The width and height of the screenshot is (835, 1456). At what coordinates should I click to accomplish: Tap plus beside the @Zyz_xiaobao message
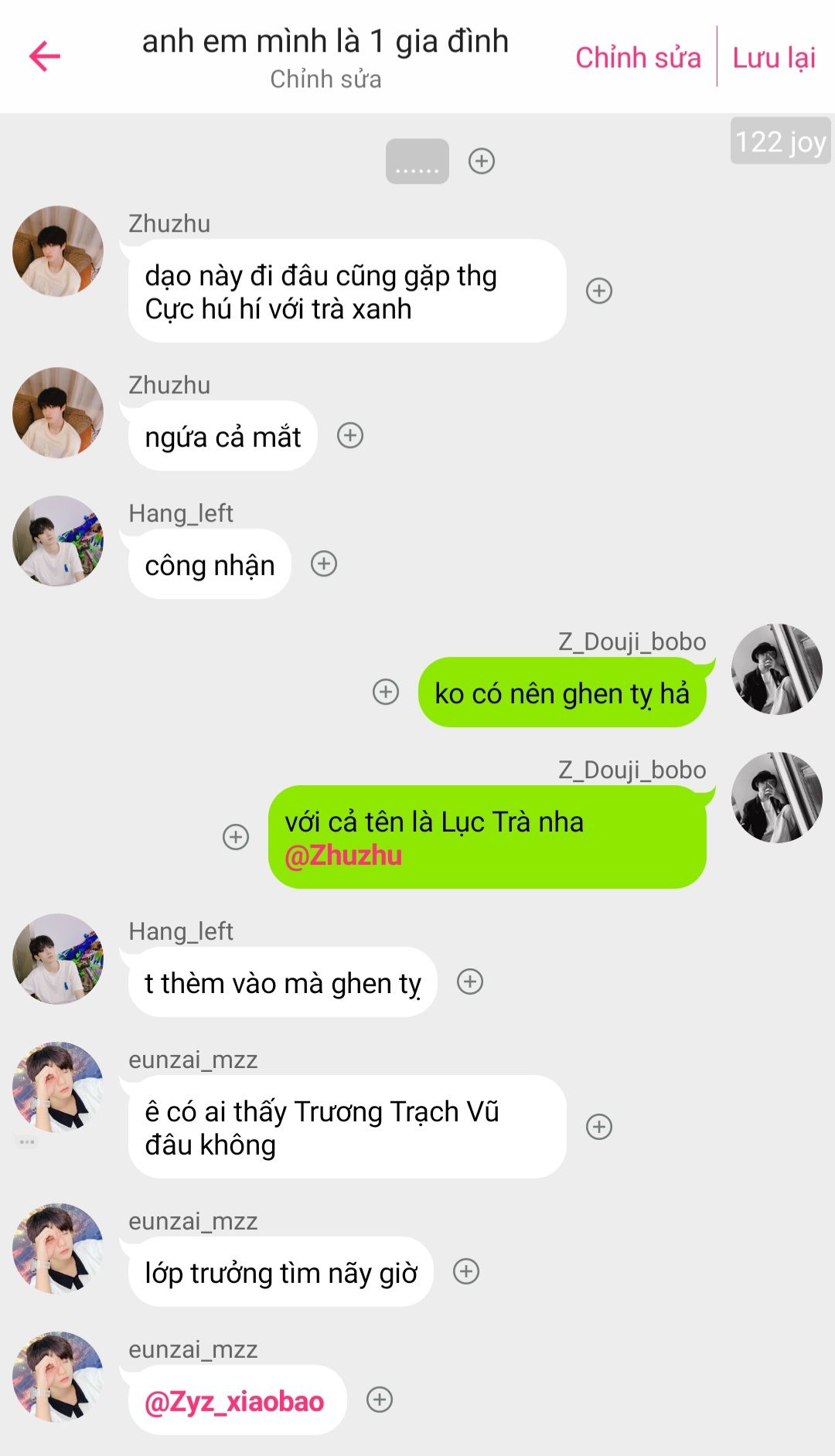pyautogui.click(x=380, y=1400)
